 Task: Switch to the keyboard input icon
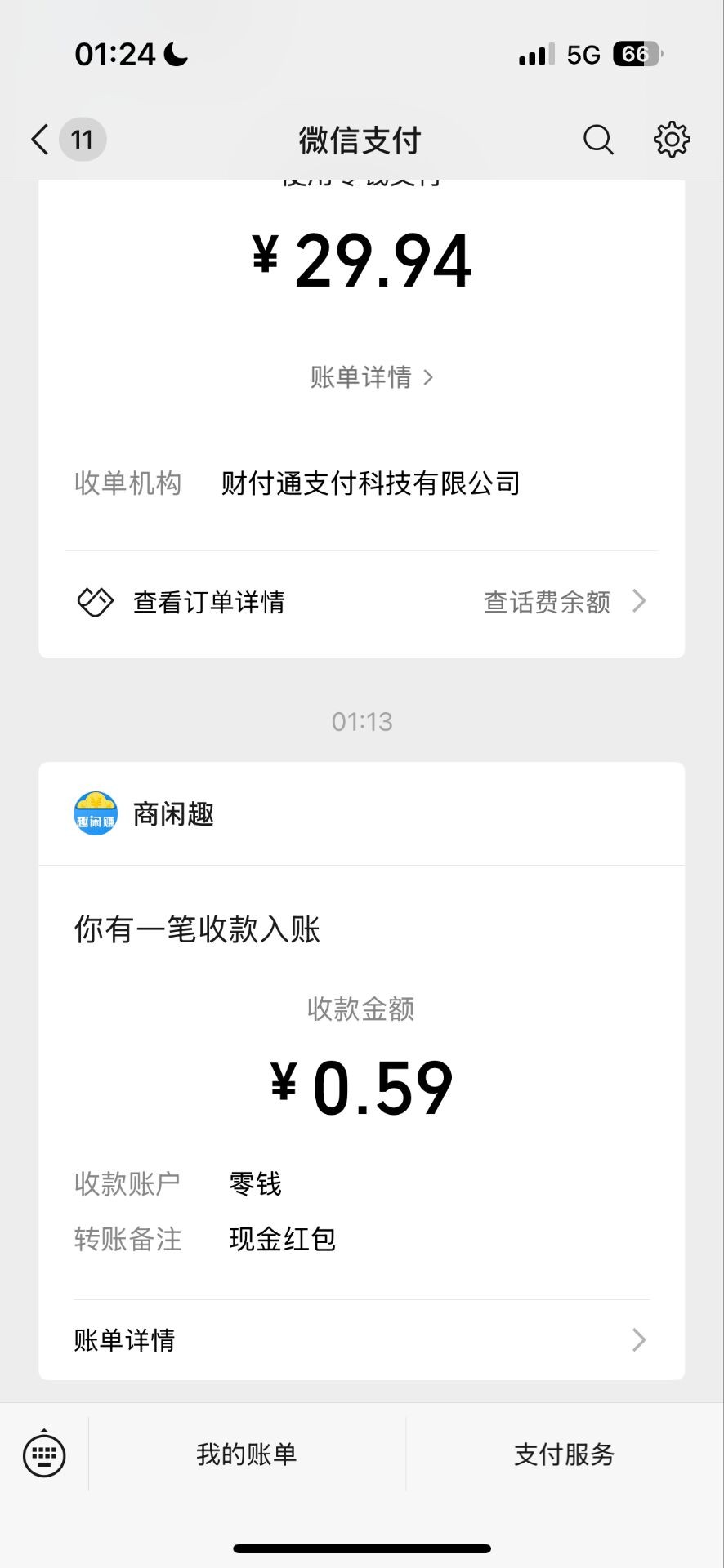tap(44, 1454)
